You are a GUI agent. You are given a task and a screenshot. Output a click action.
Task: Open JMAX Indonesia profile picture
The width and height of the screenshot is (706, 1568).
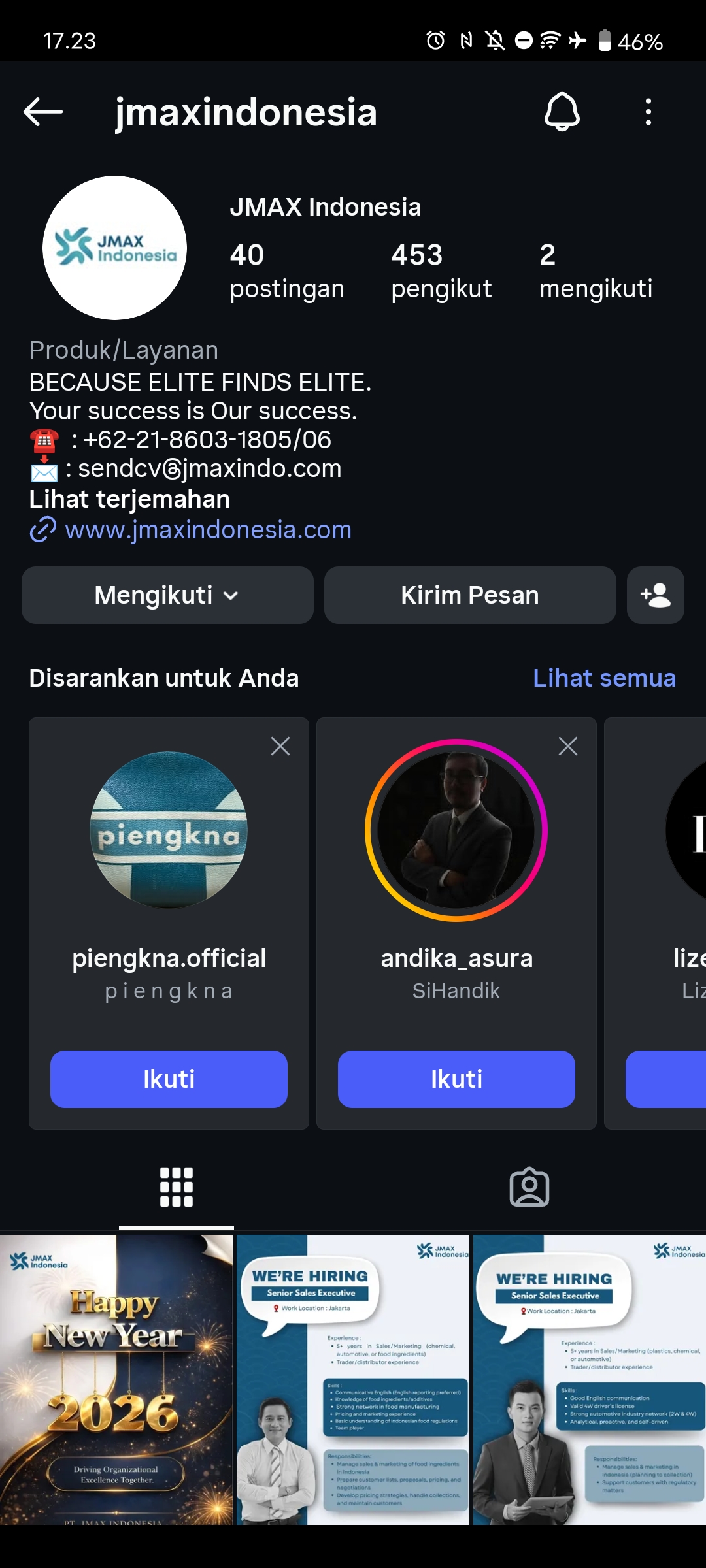click(x=115, y=248)
